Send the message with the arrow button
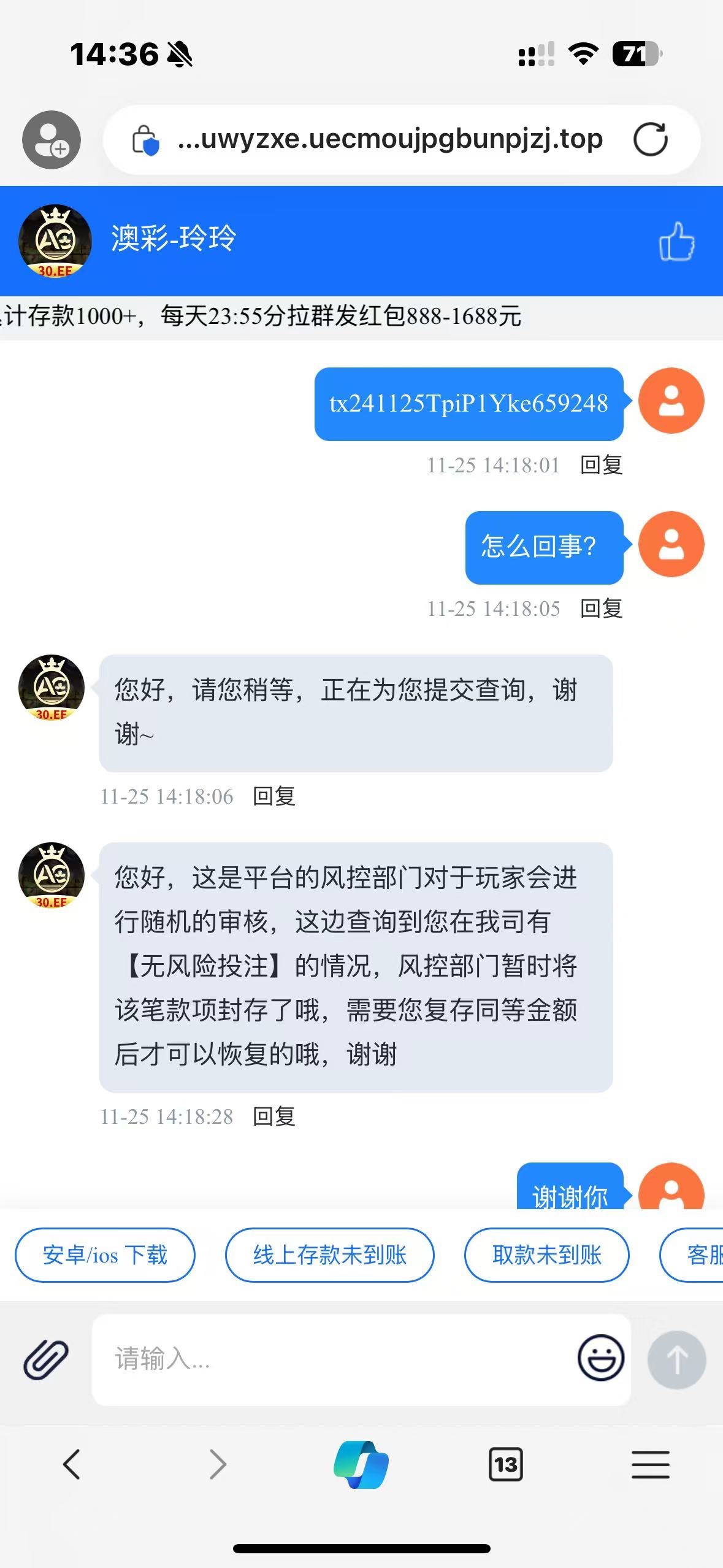 [676, 1359]
